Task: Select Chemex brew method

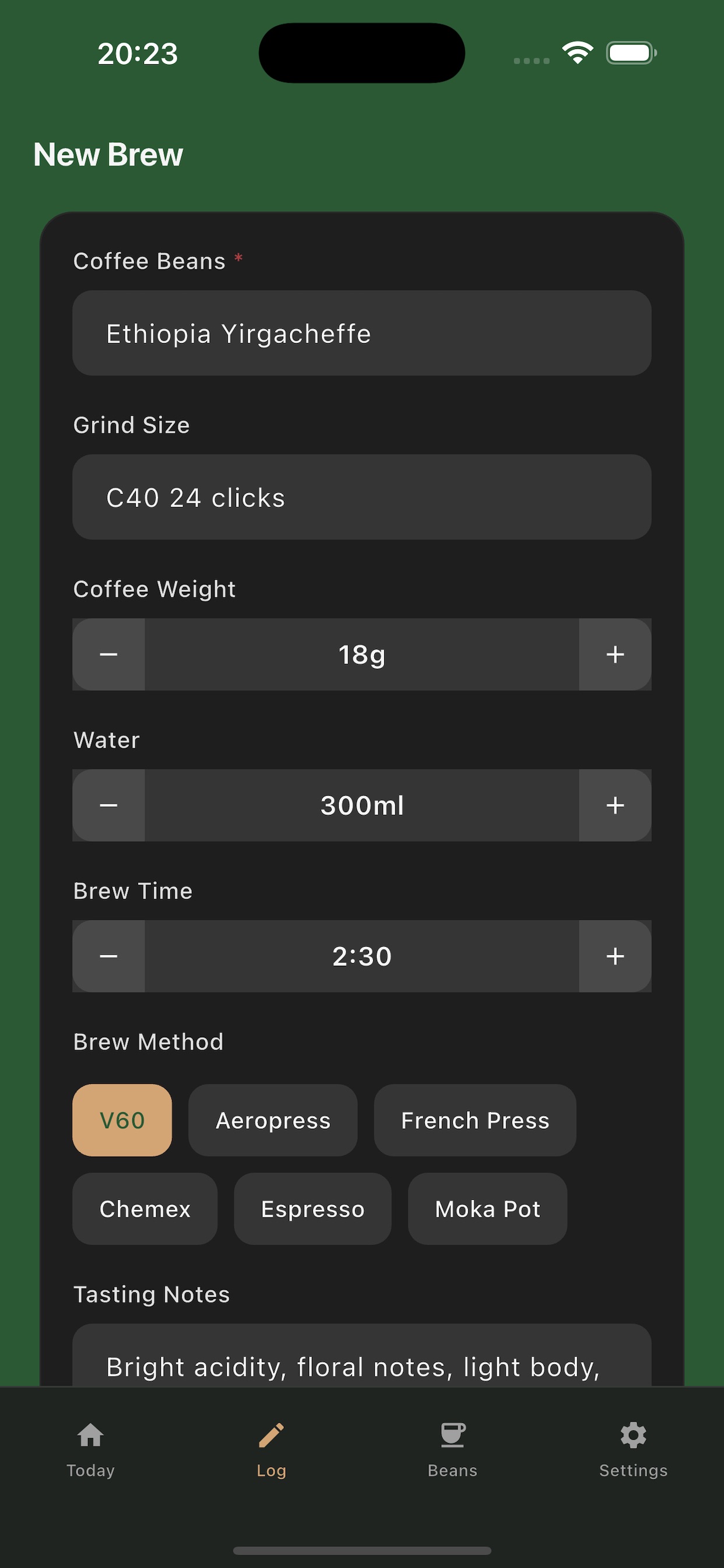Action: 145,1209
